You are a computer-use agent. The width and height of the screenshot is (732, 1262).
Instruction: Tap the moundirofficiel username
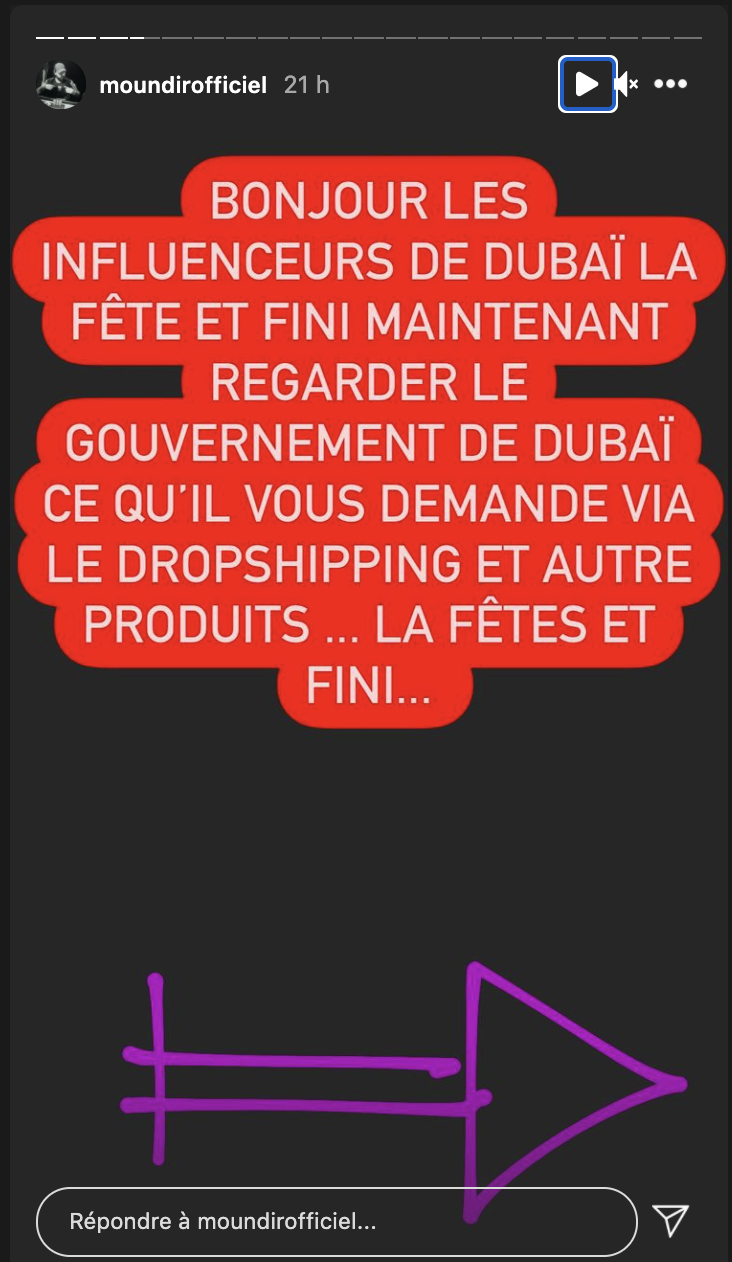pyautogui.click(x=183, y=85)
